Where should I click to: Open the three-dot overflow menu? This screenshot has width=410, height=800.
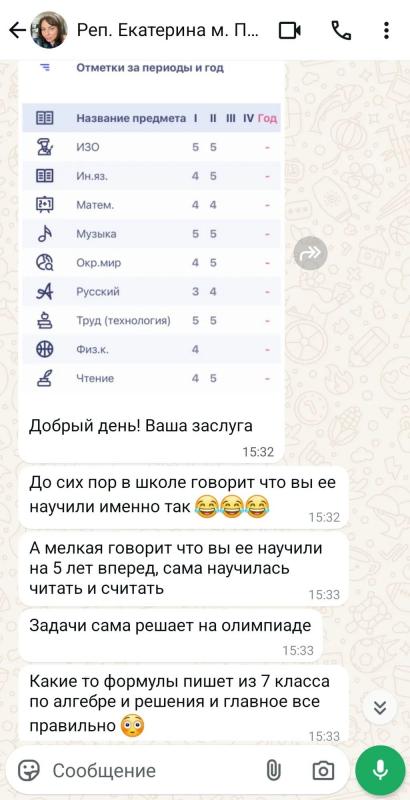[x=387, y=31]
